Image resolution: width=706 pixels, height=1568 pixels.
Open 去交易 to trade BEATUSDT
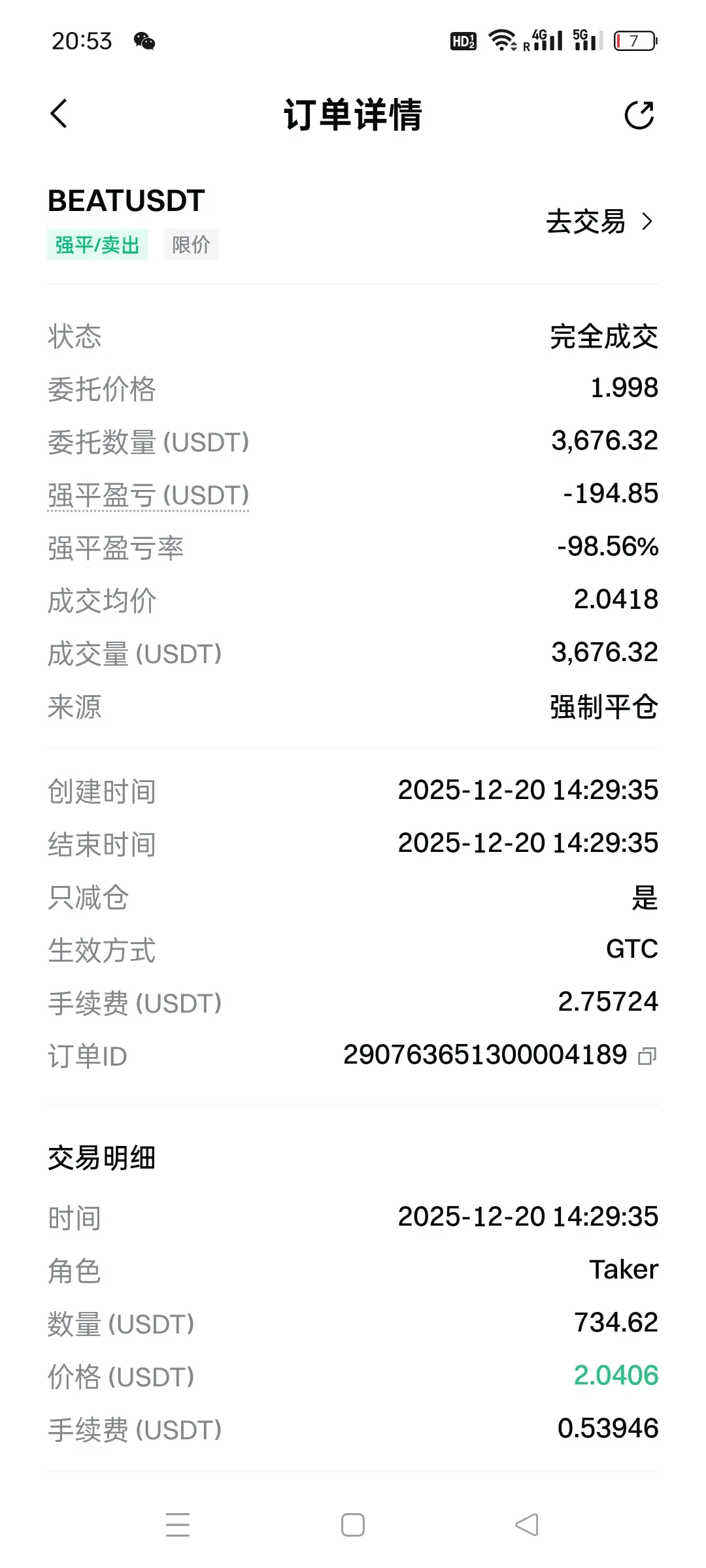coord(598,221)
